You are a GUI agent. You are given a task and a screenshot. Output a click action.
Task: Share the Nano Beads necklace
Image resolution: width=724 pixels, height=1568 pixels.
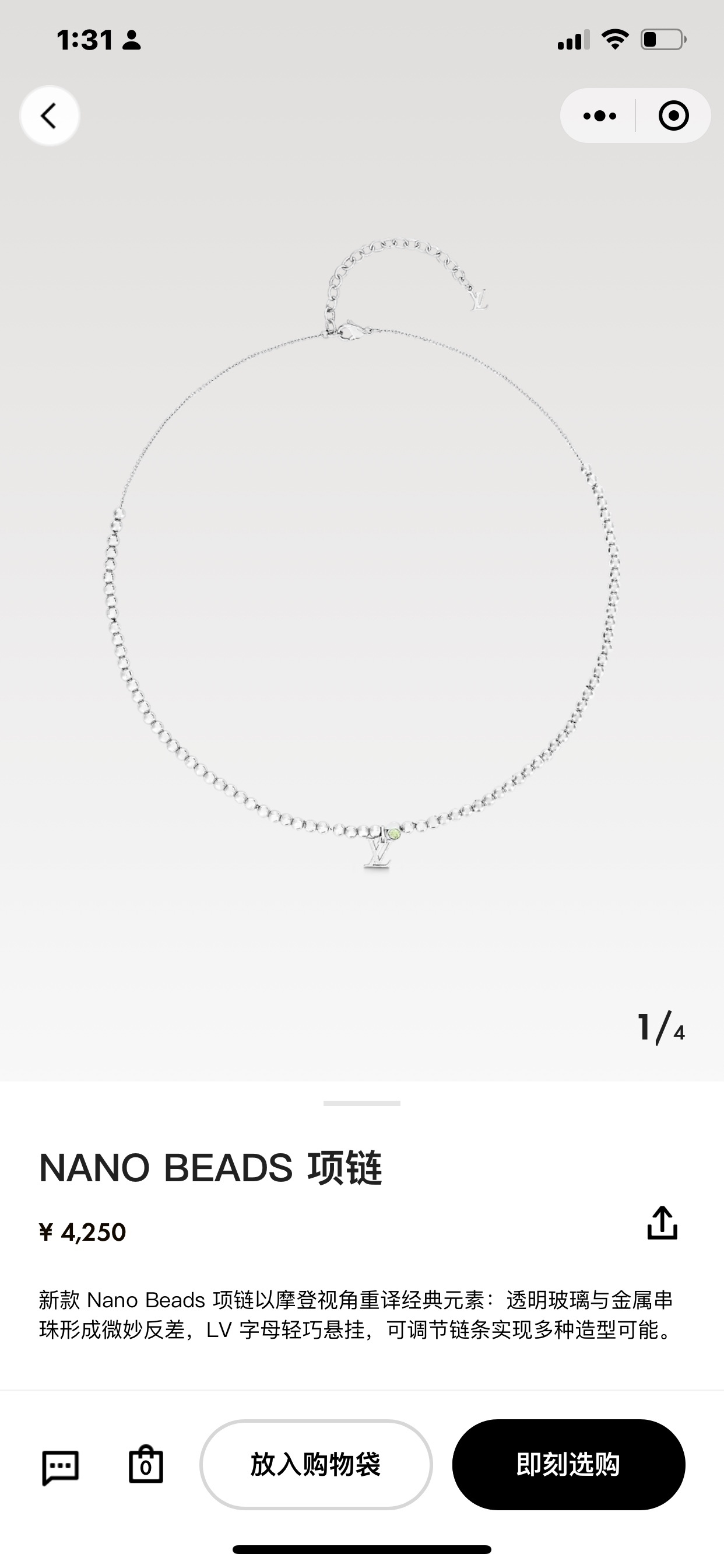[662, 1223]
